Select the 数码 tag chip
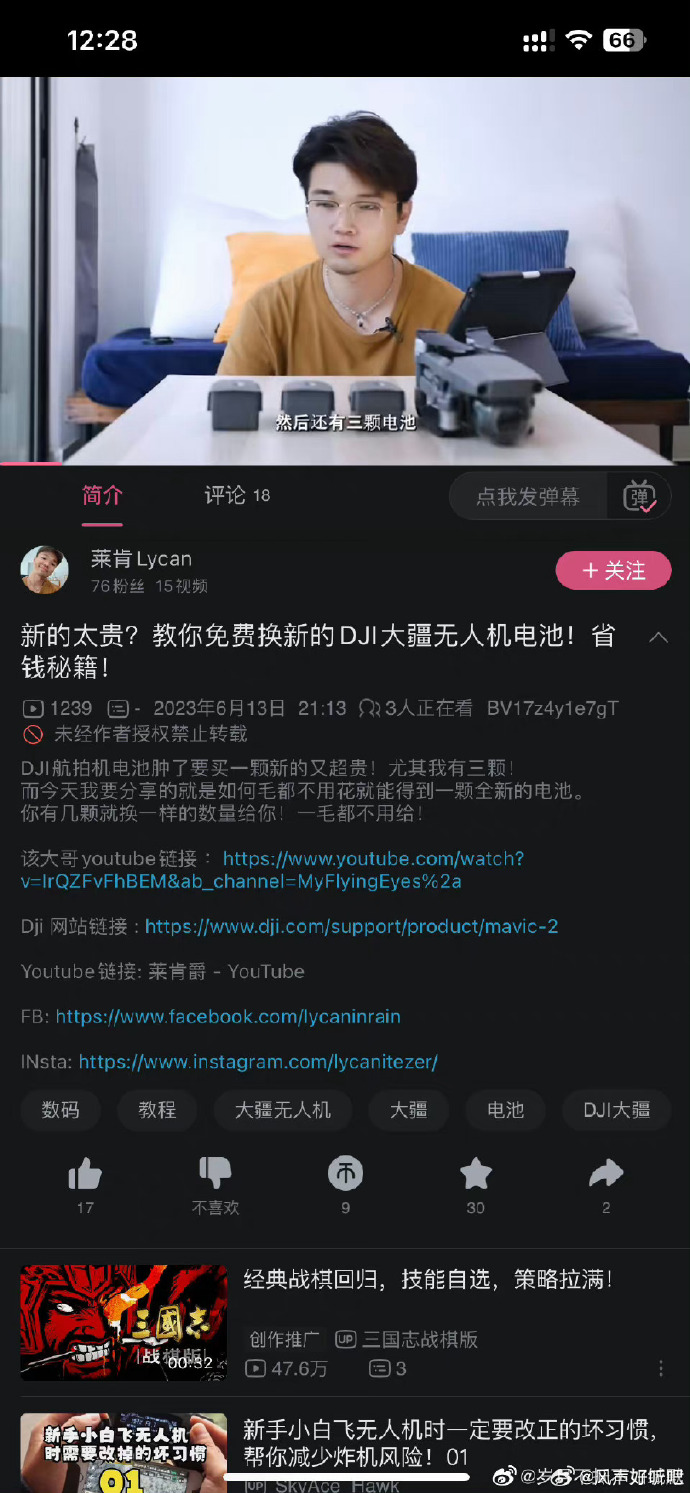Viewport: 690px width, 1493px height. tap(60, 1109)
